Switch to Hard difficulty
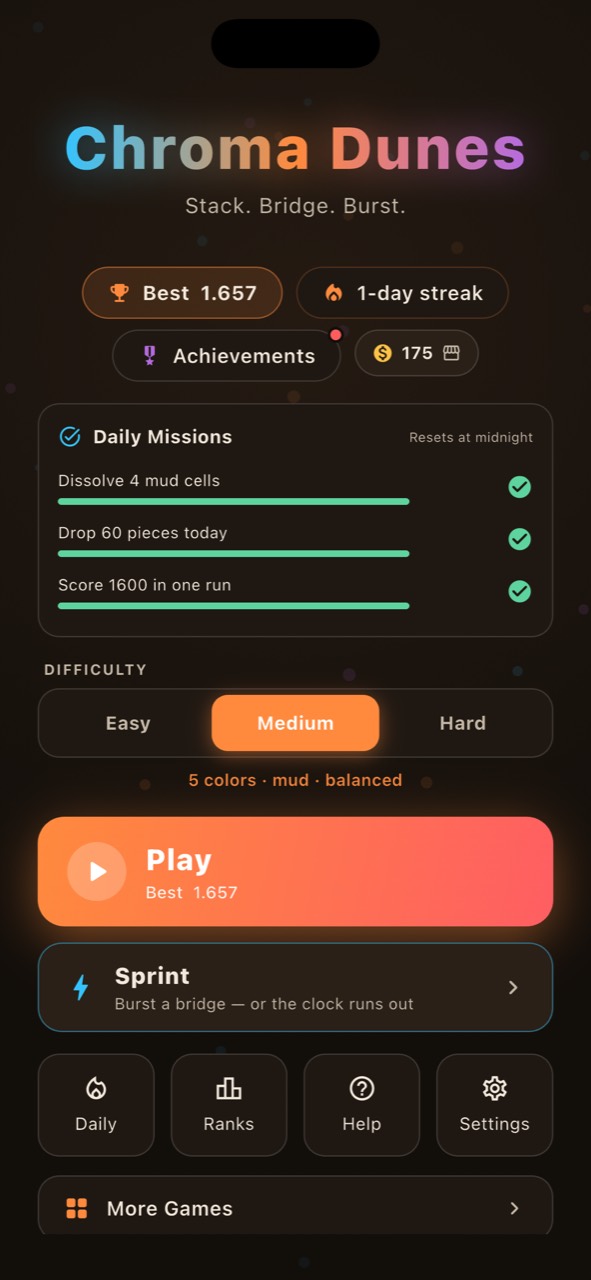Image resolution: width=591 pixels, height=1280 pixels. coord(462,723)
